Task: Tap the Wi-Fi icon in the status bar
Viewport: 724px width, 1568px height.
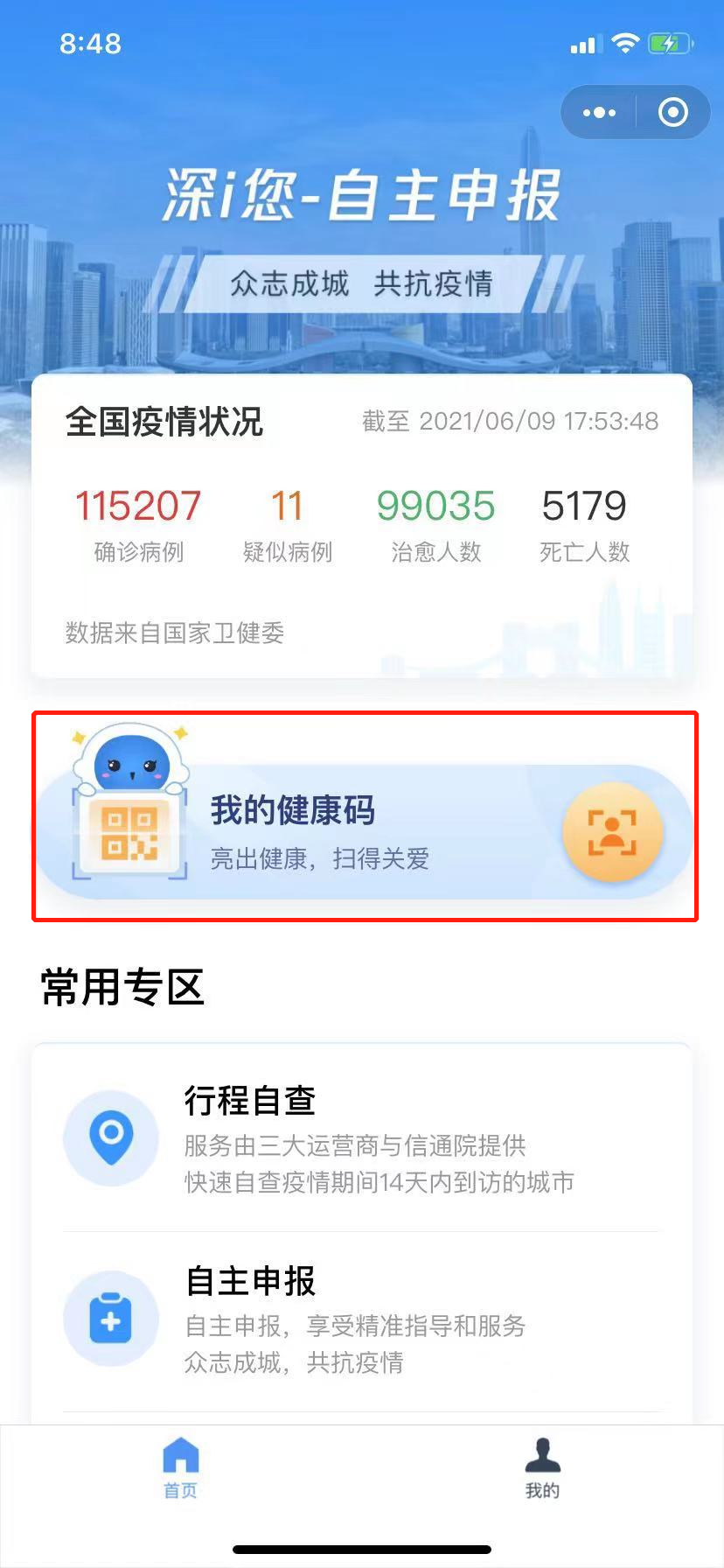Action: (626, 42)
